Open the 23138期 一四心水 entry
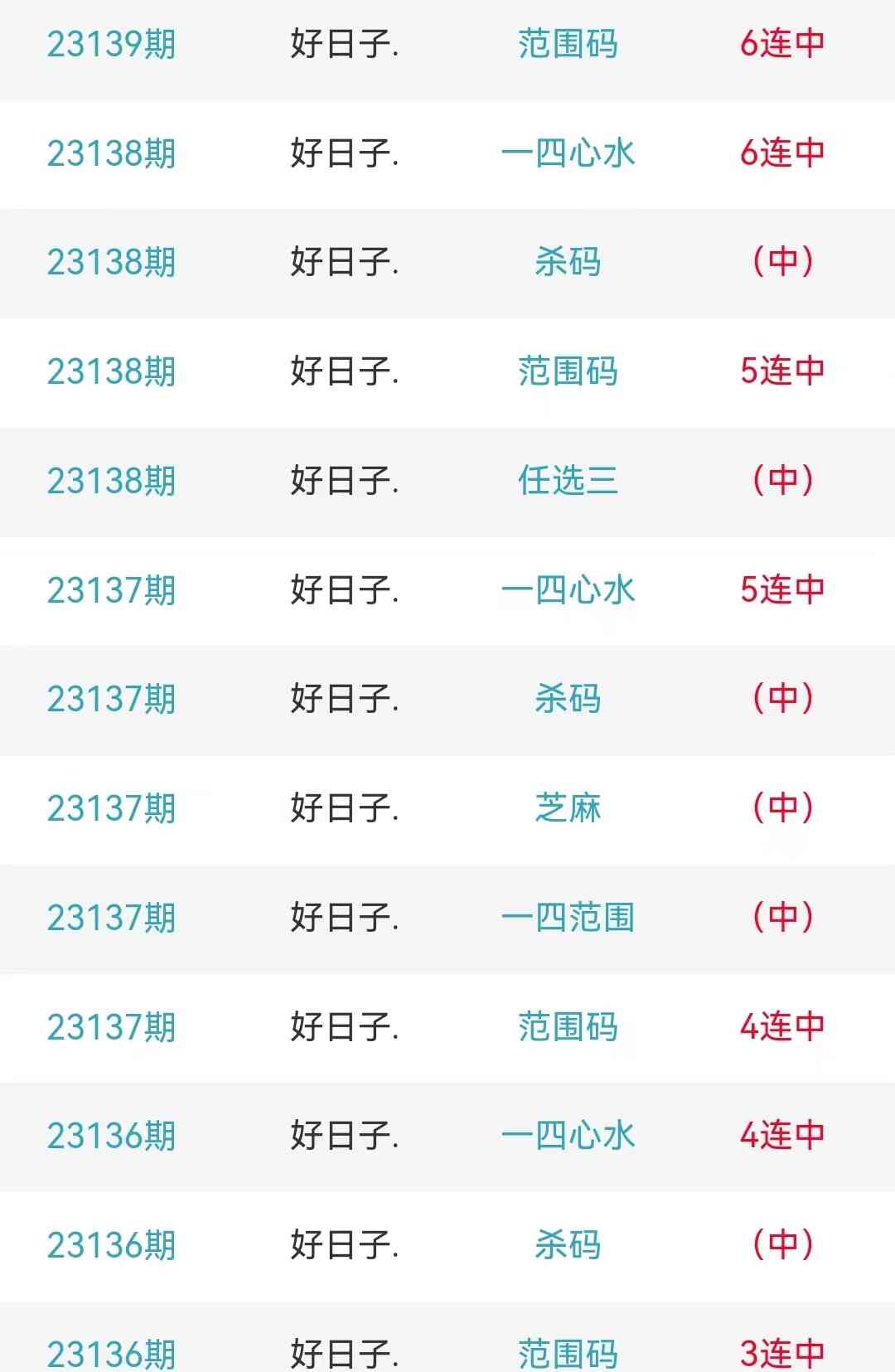895x1372 pixels. click(568, 153)
